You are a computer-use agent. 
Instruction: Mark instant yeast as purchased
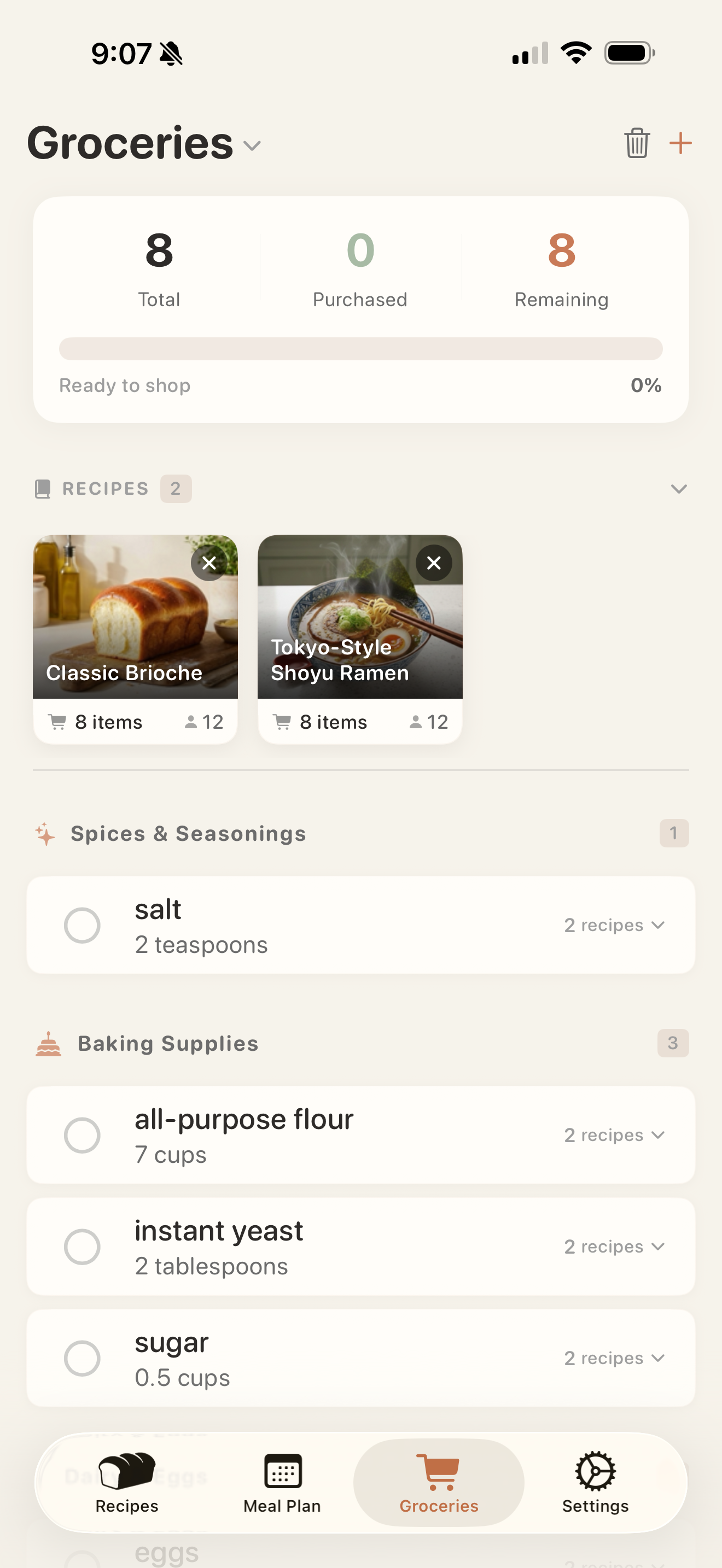(83, 1247)
